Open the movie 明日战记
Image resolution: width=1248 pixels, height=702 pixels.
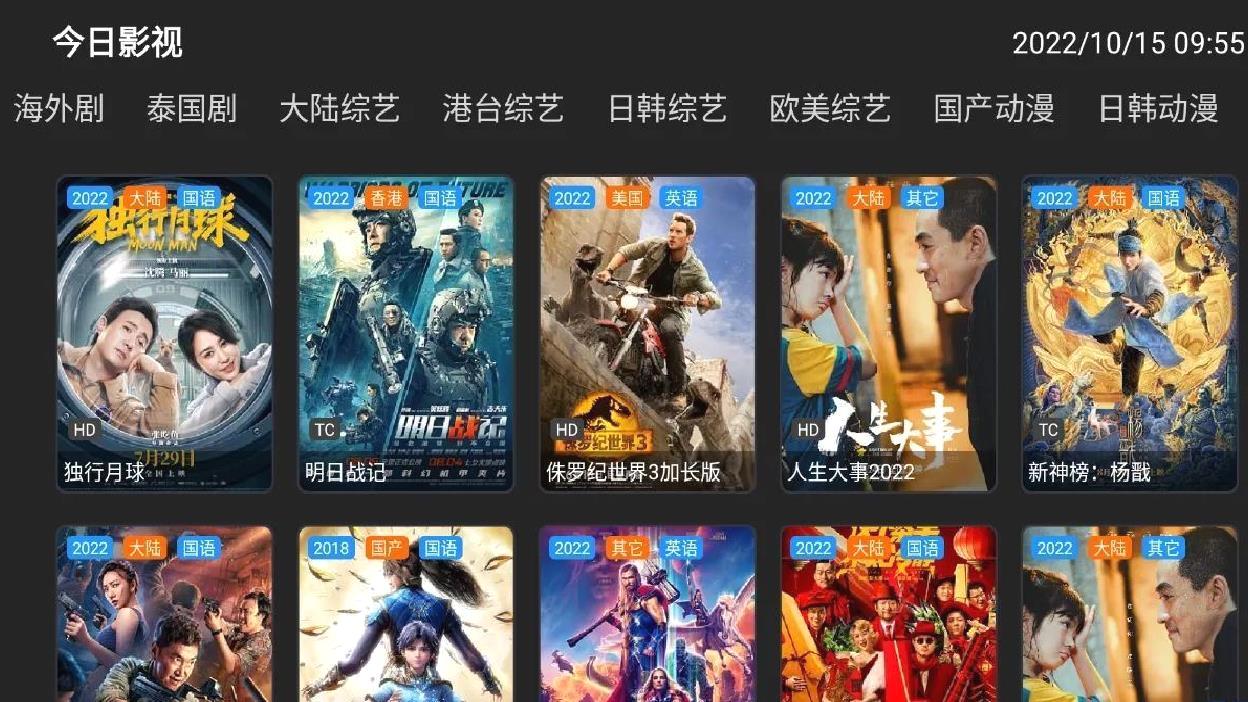pos(406,334)
